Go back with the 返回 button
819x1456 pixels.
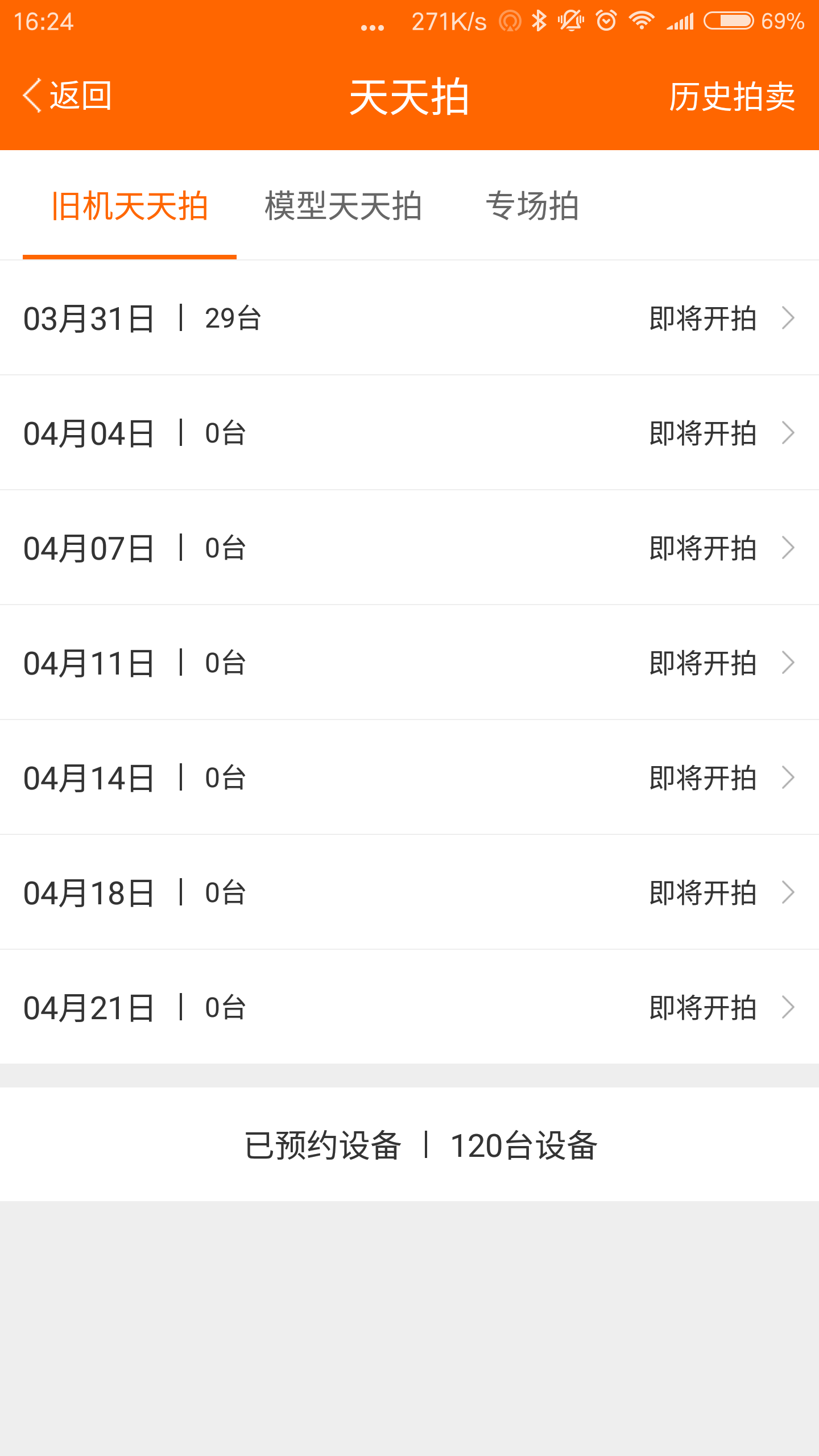tap(67, 96)
